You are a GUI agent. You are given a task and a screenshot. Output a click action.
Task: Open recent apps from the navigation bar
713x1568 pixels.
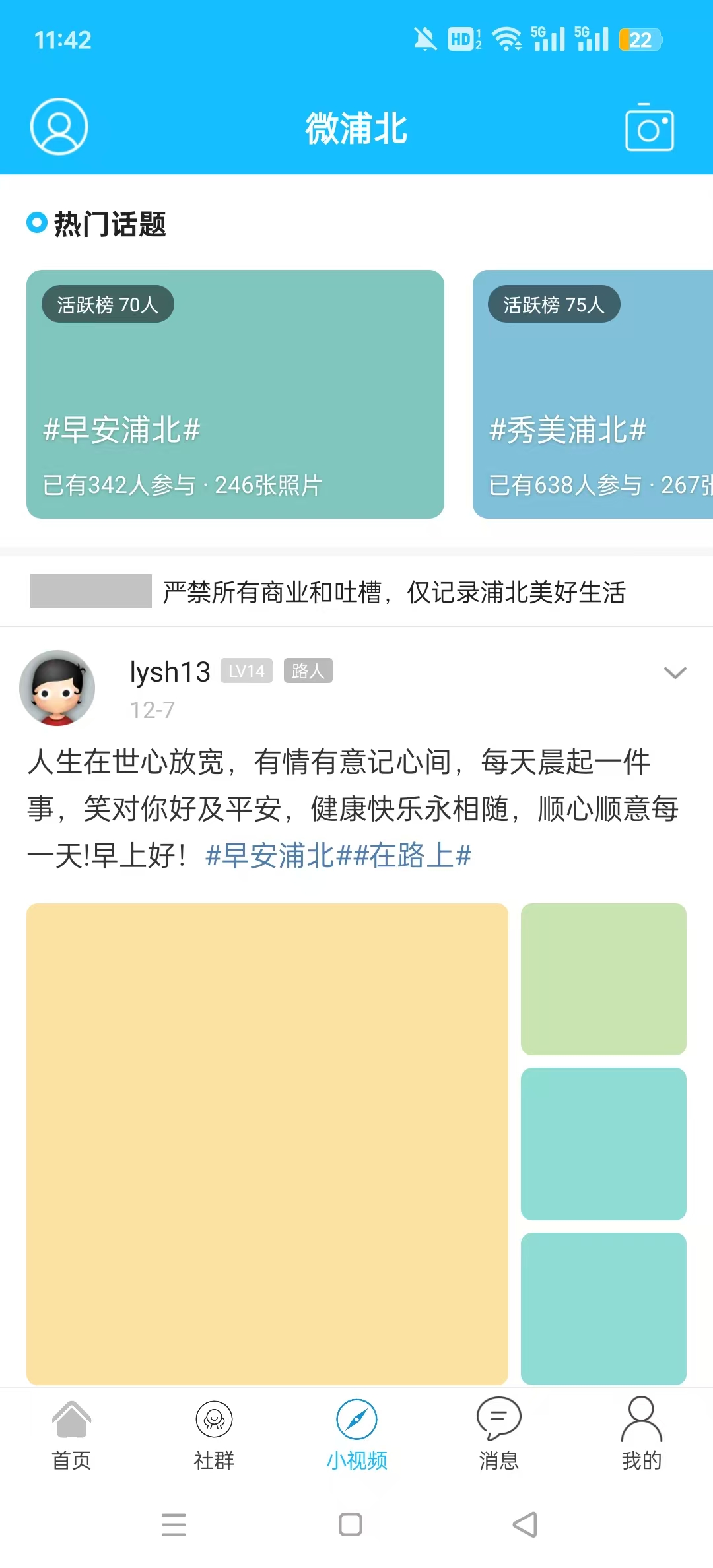174,1524
